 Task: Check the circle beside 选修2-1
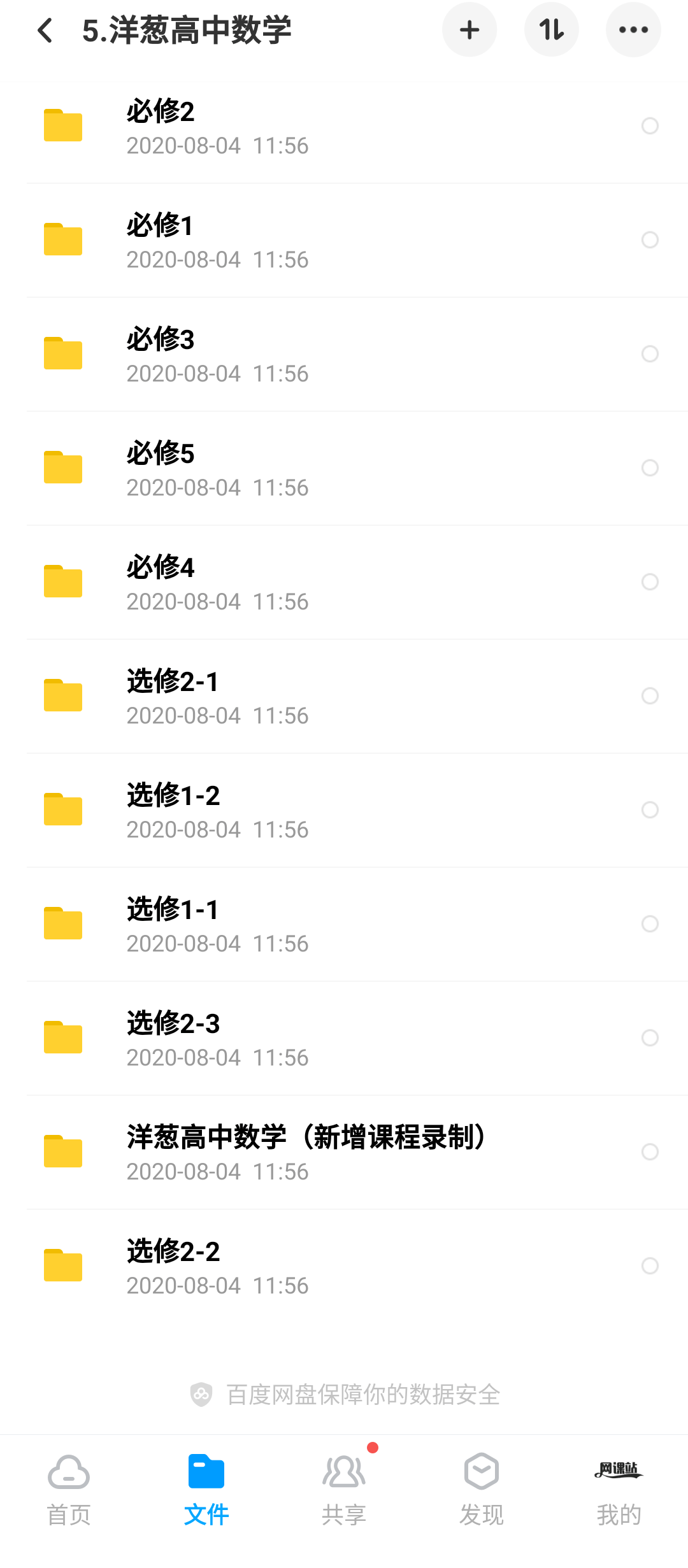coord(650,696)
